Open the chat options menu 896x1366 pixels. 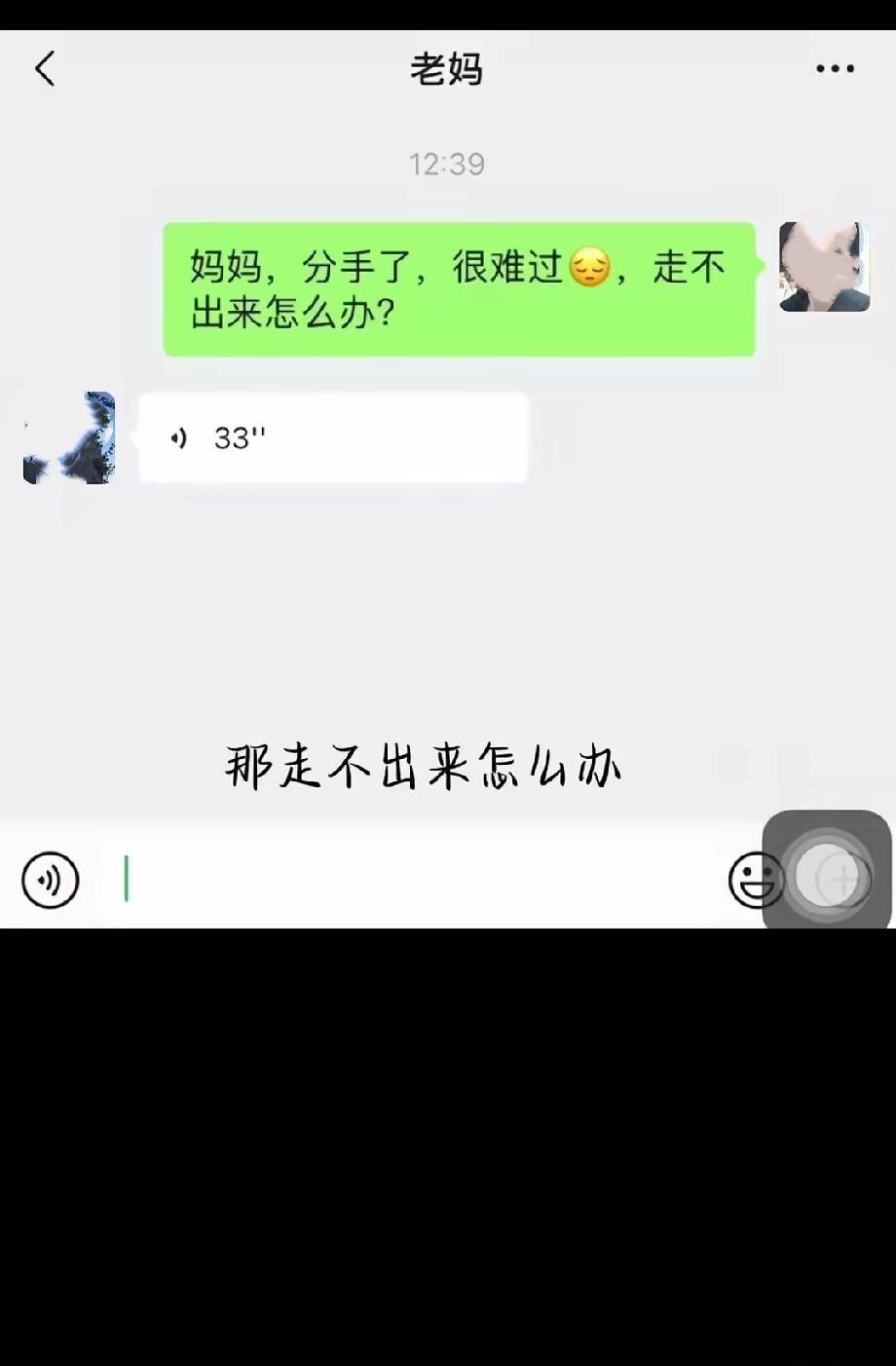835,69
